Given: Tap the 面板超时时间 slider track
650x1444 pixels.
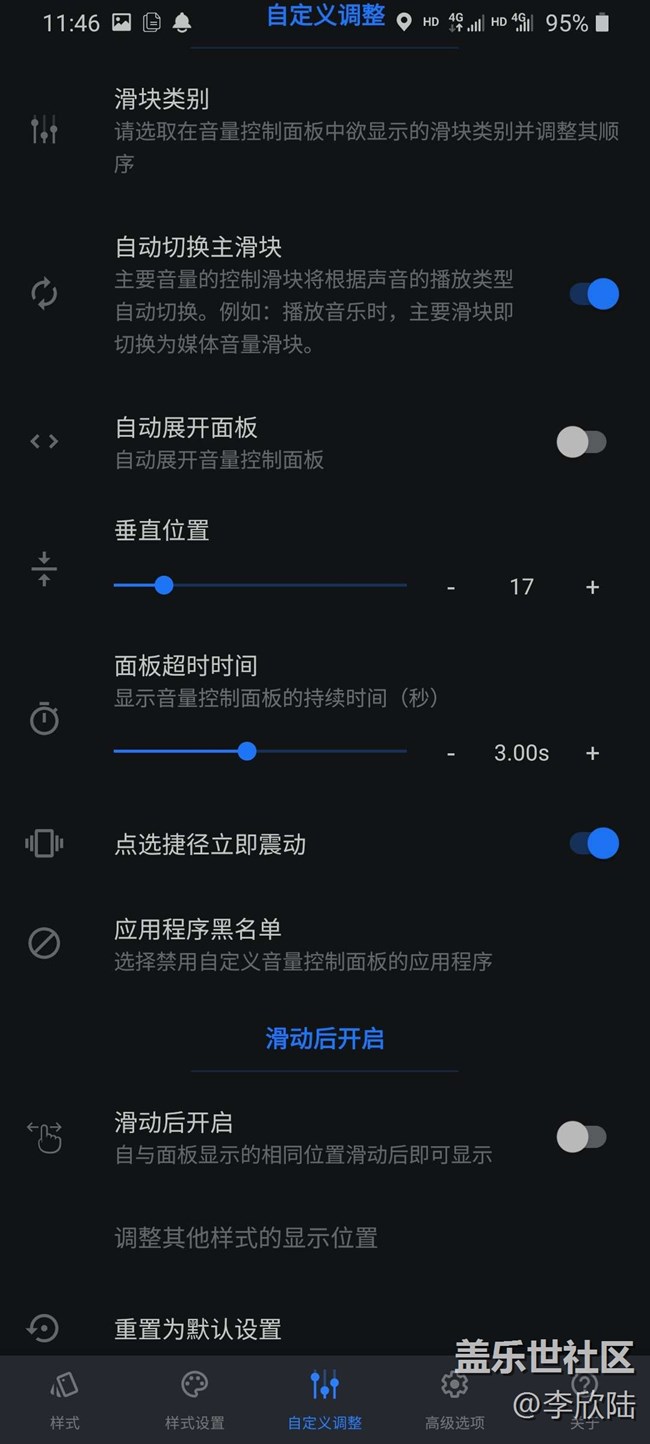Looking at the screenshot, I should (x=260, y=751).
